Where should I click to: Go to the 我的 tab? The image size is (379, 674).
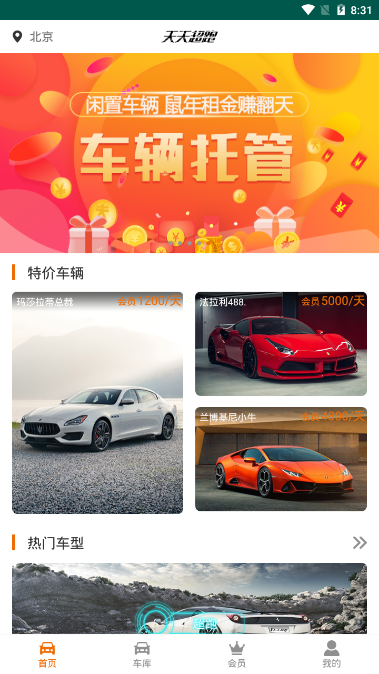point(331,654)
